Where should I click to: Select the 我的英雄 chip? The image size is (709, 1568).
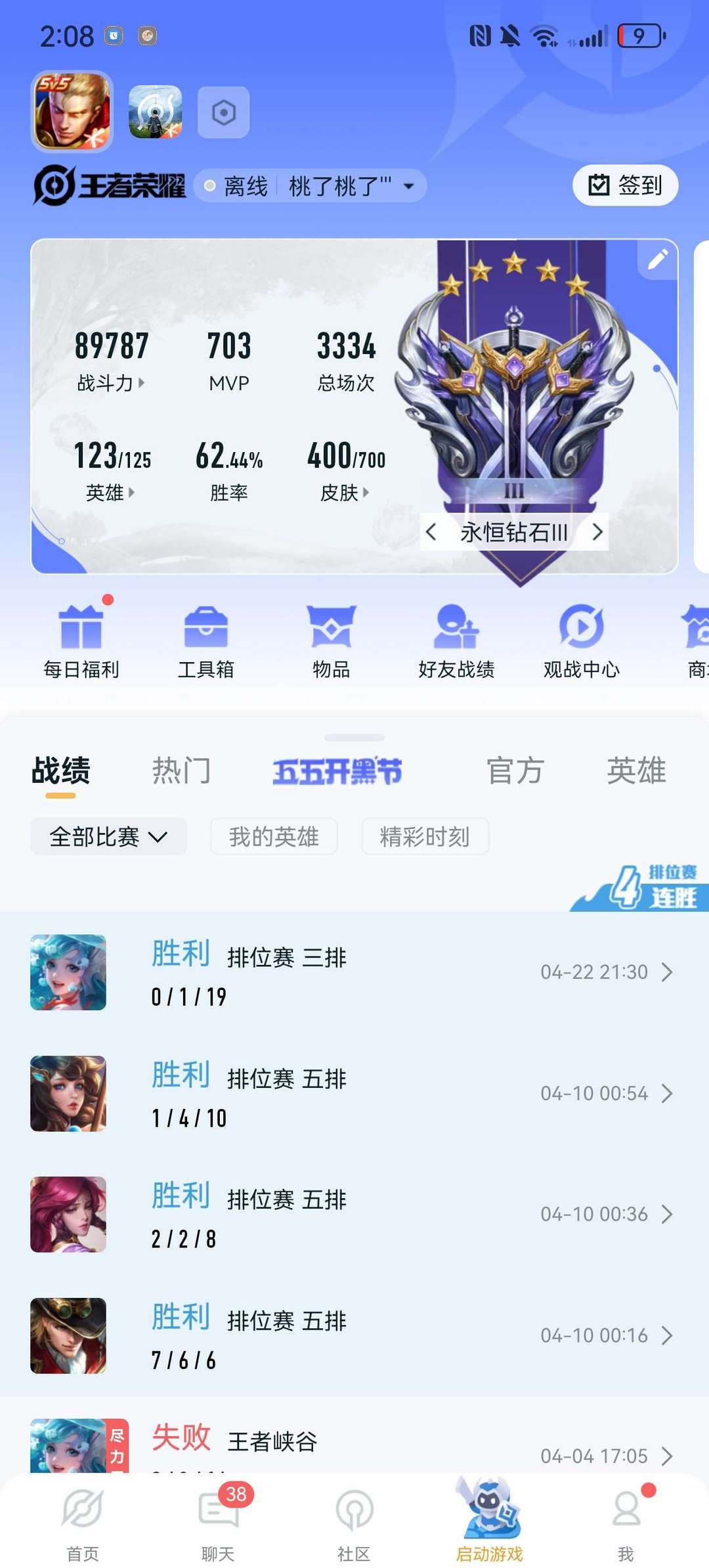[274, 836]
